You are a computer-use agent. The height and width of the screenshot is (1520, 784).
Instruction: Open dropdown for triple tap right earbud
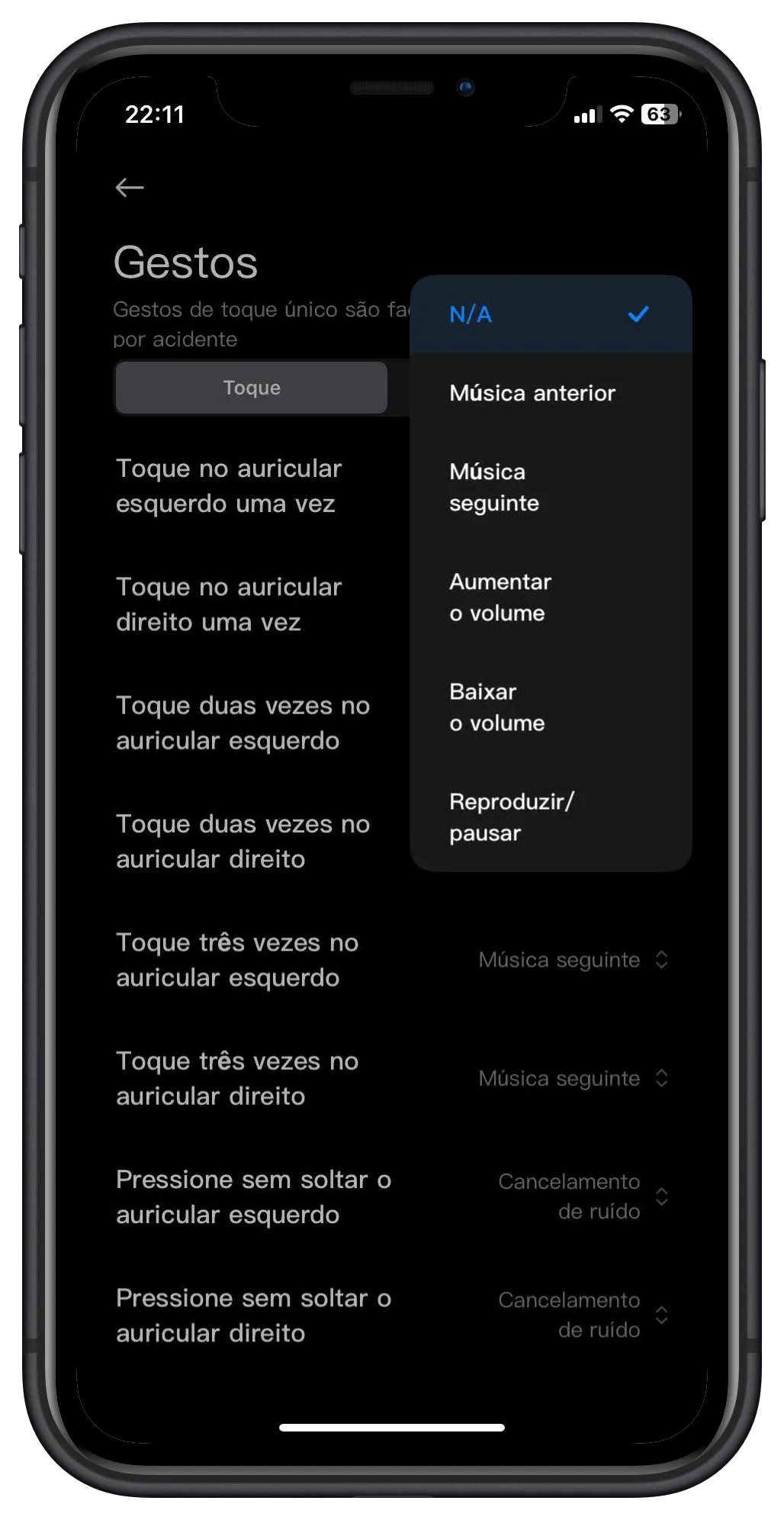pyautogui.click(x=574, y=1078)
